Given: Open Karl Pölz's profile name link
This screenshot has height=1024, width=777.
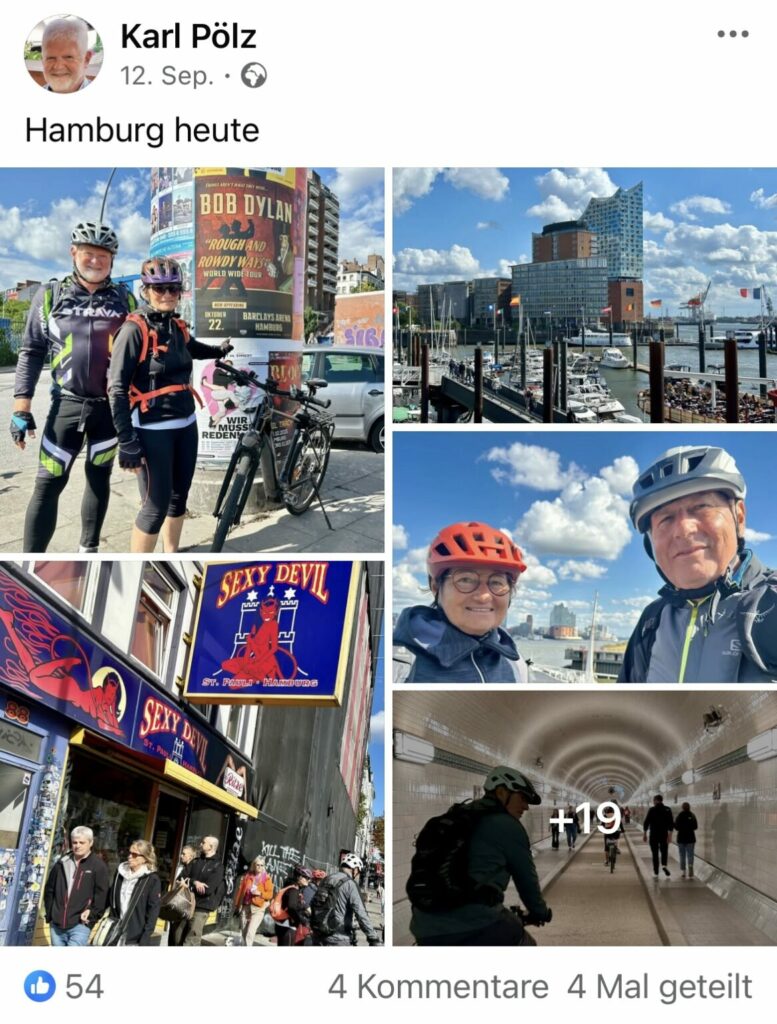Looking at the screenshot, I should pyautogui.click(x=188, y=36).
